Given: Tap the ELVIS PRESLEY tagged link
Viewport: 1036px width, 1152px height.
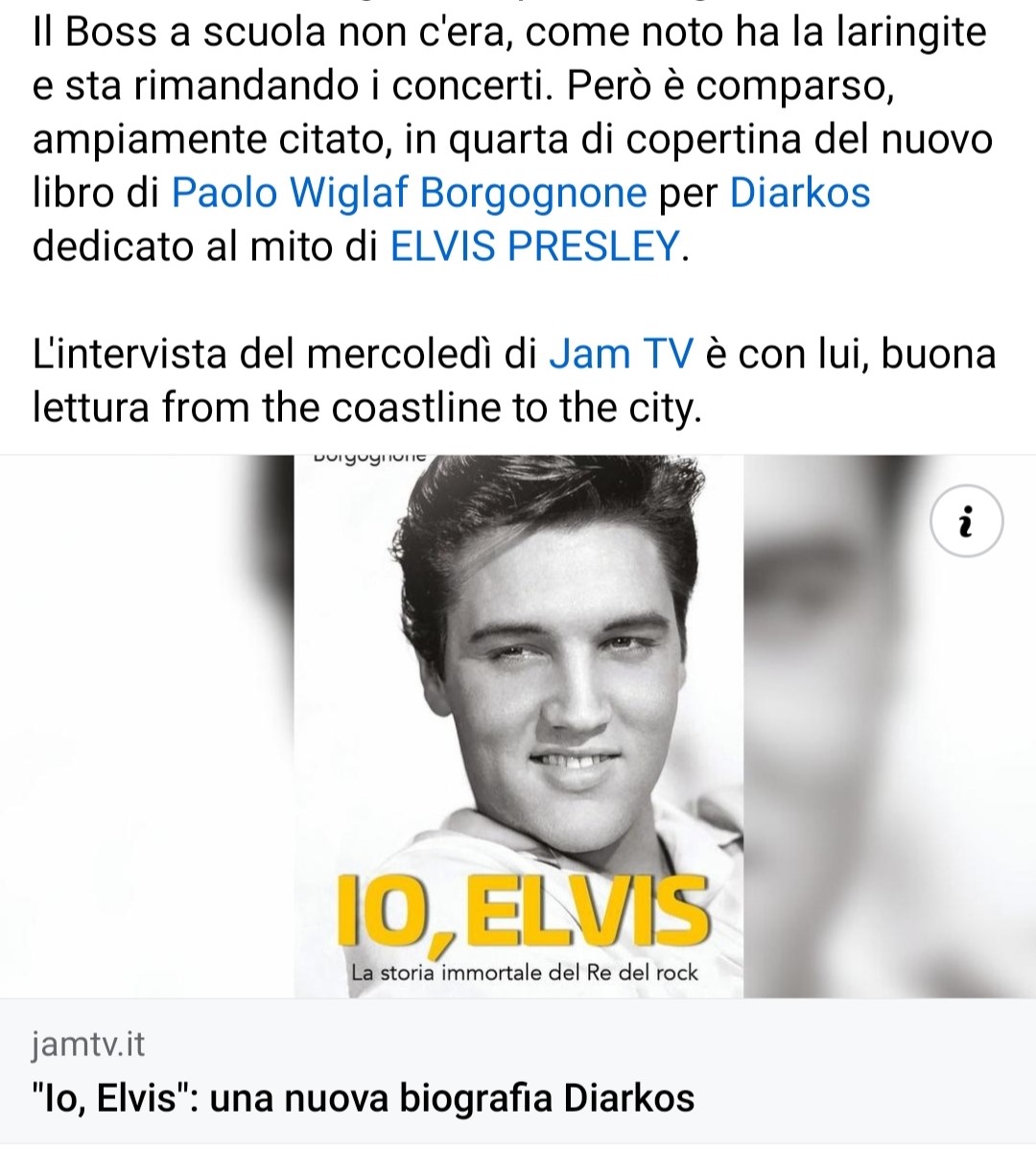Looking at the screenshot, I should pos(534,247).
